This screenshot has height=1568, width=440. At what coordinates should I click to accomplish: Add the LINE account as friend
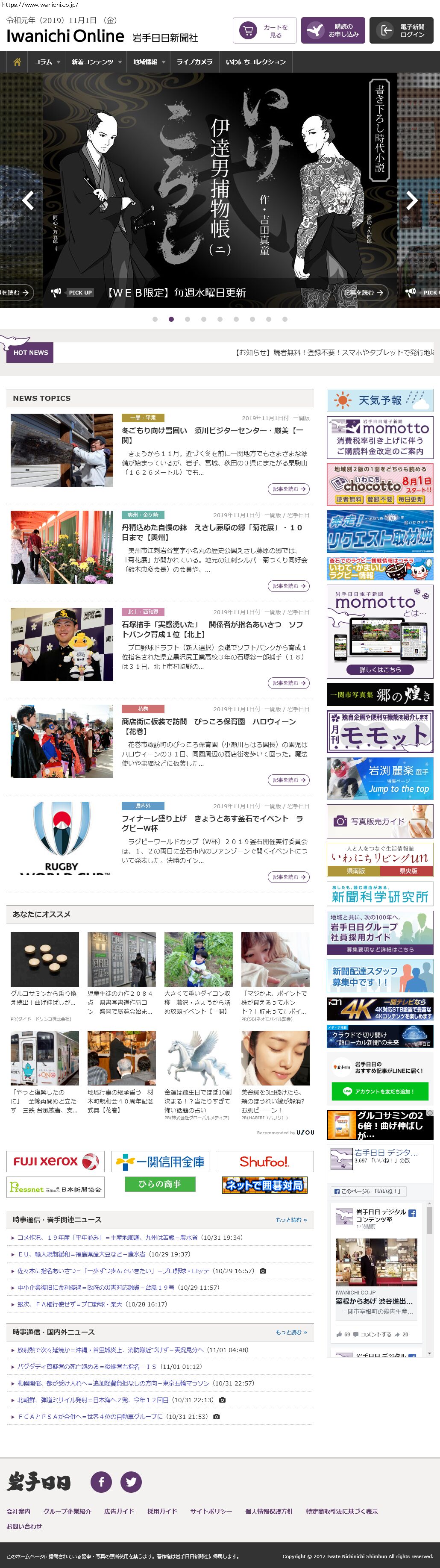pos(380,1091)
